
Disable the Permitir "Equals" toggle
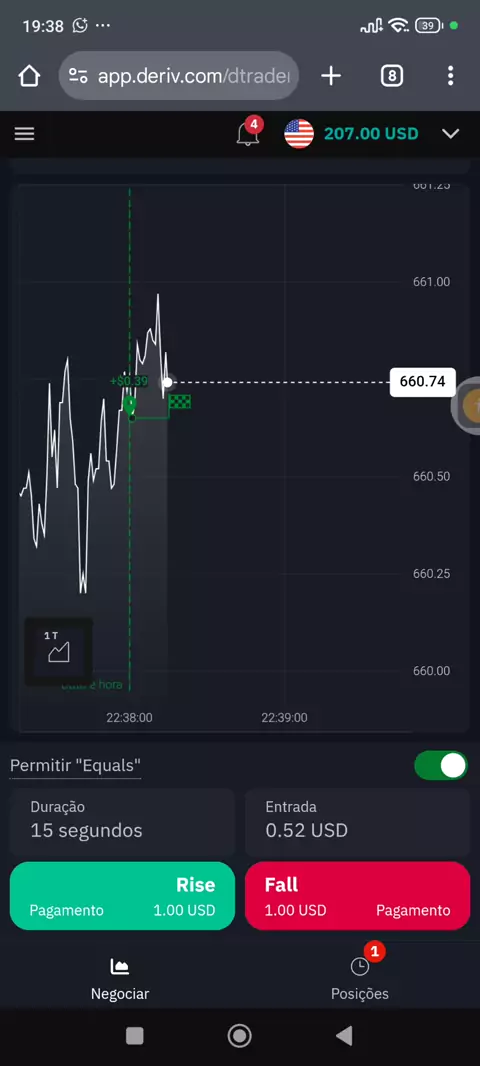point(441,766)
